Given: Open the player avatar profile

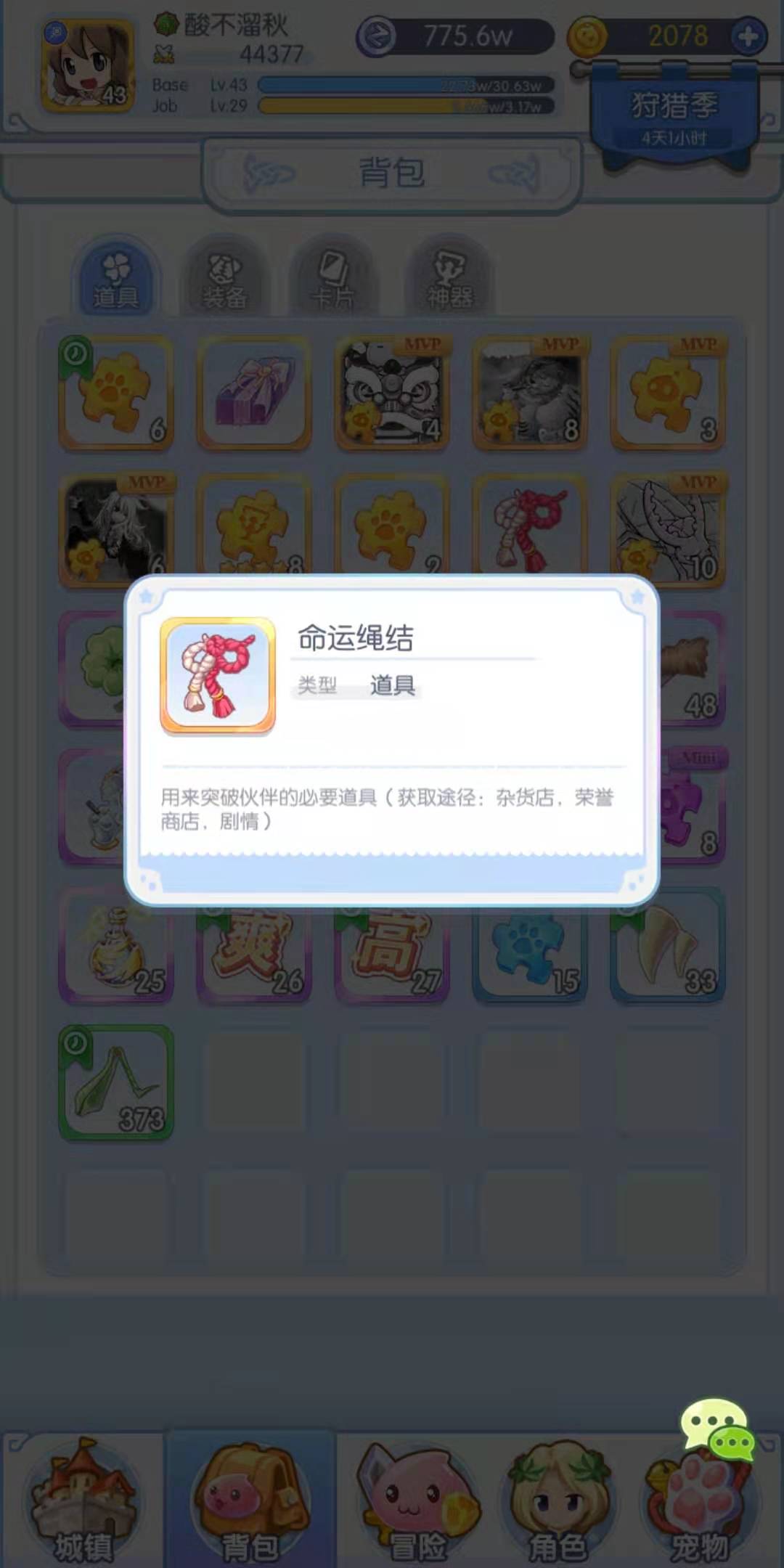Looking at the screenshot, I should point(87,67).
